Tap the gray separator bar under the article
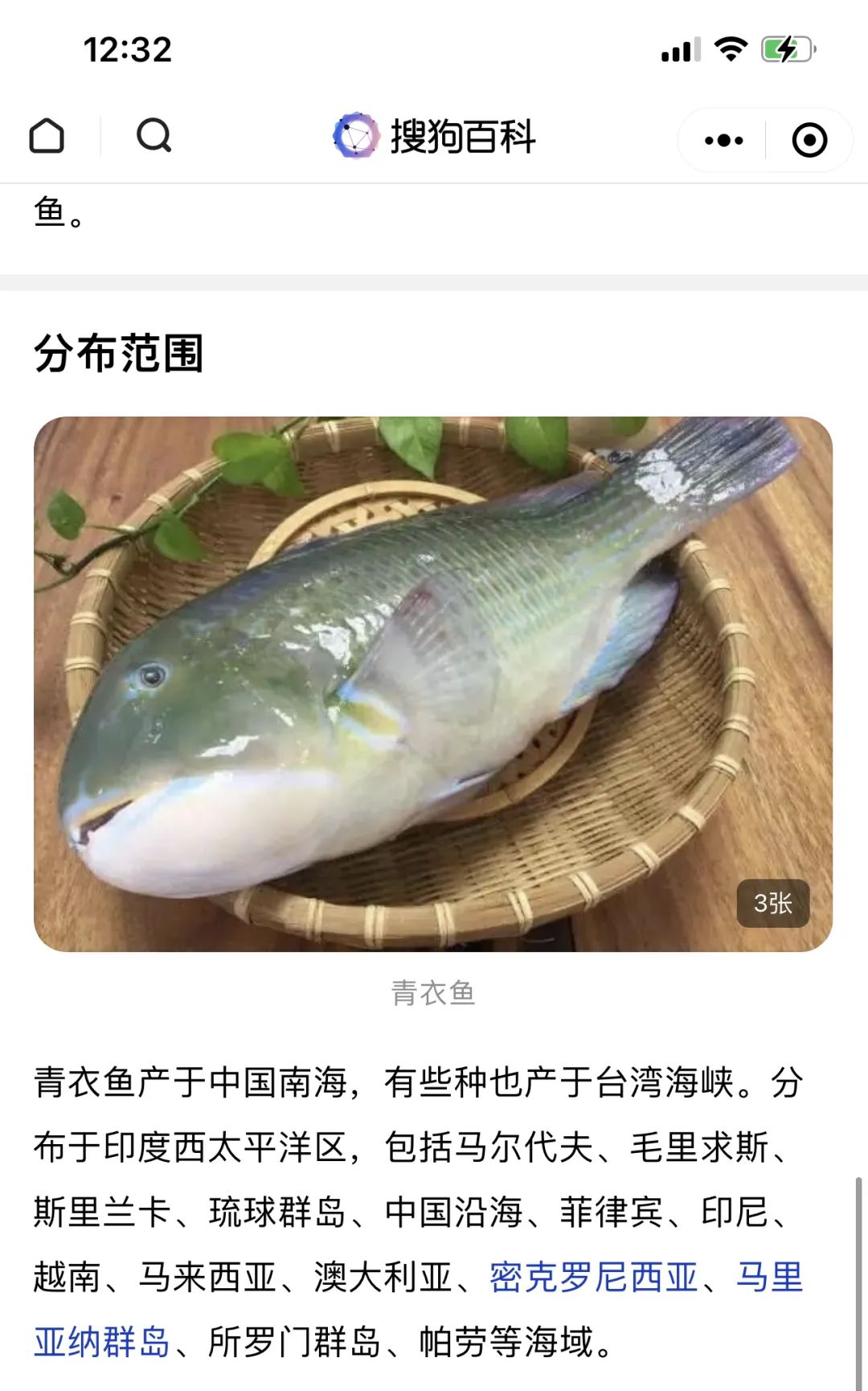 434,279
